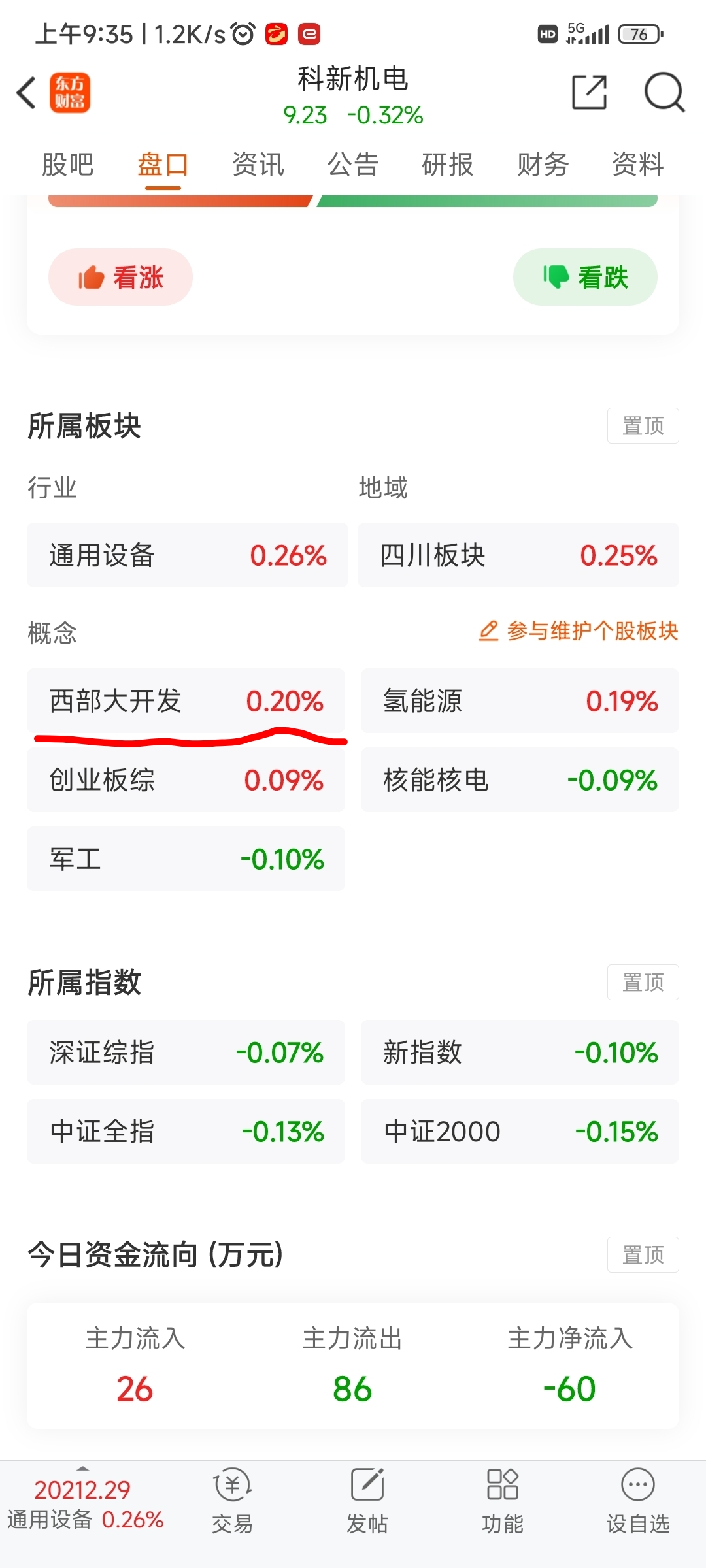Tap the 交易 trading icon in bottom bar
Image resolution: width=706 pixels, height=1568 pixels.
point(233,1503)
